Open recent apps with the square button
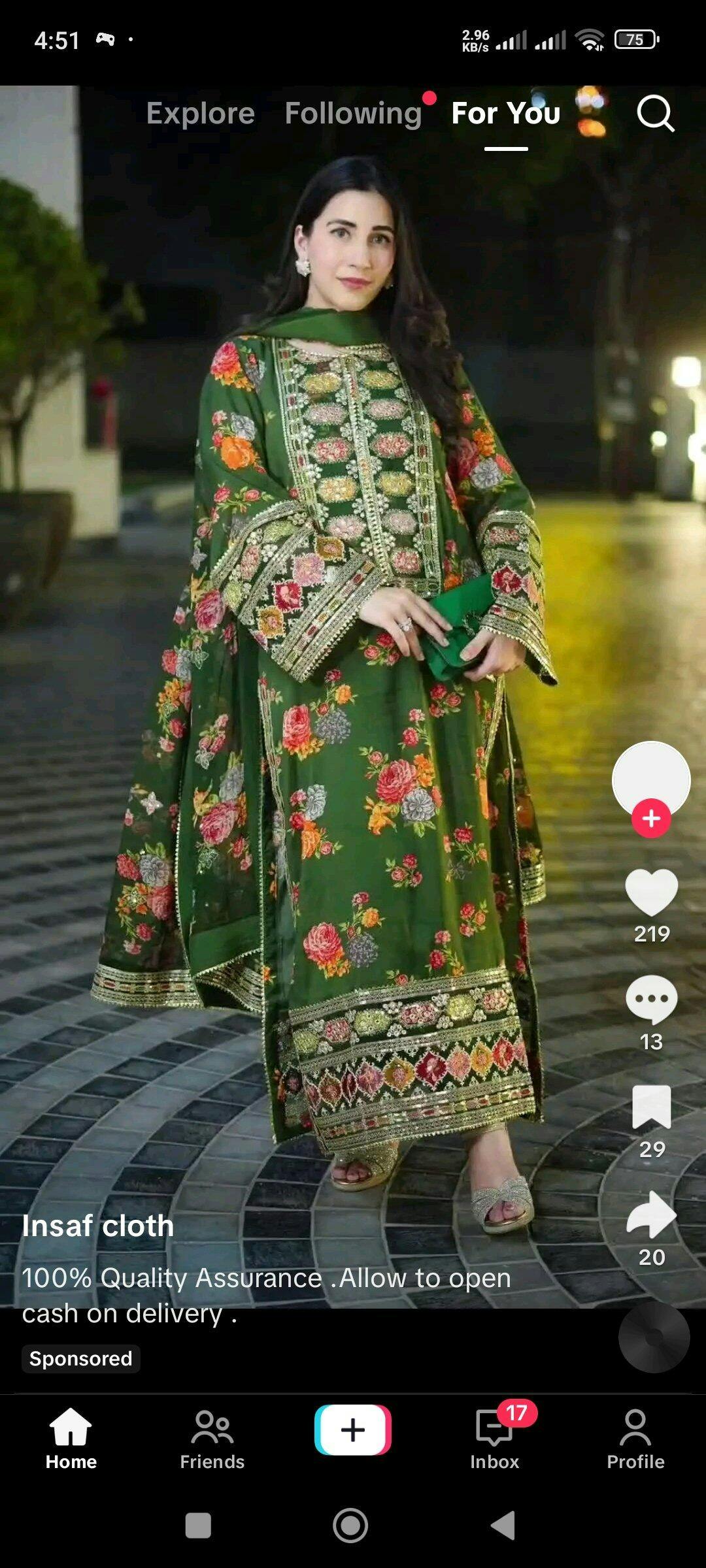The width and height of the screenshot is (706, 1568). 198,1526
